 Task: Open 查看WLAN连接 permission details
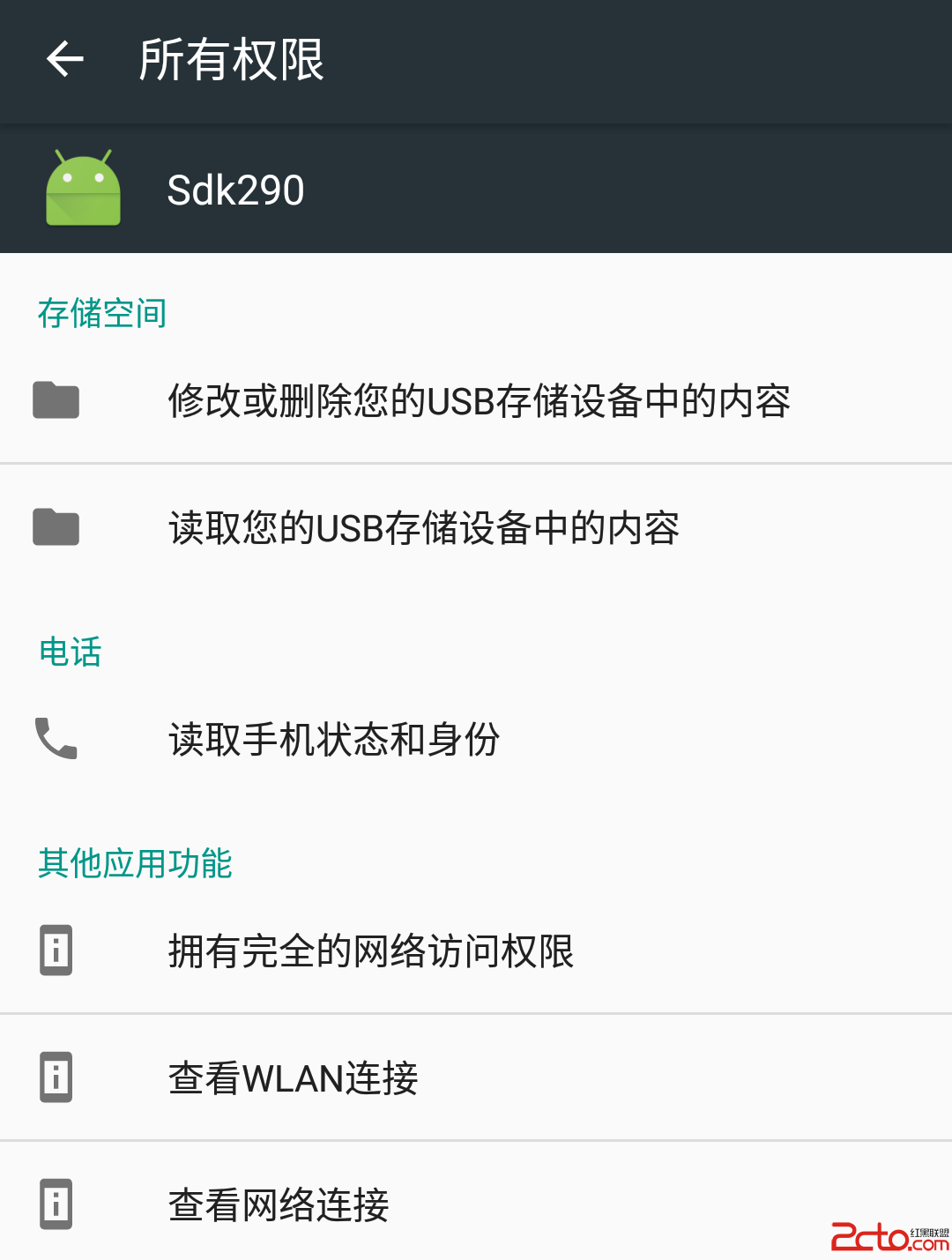tap(294, 1078)
